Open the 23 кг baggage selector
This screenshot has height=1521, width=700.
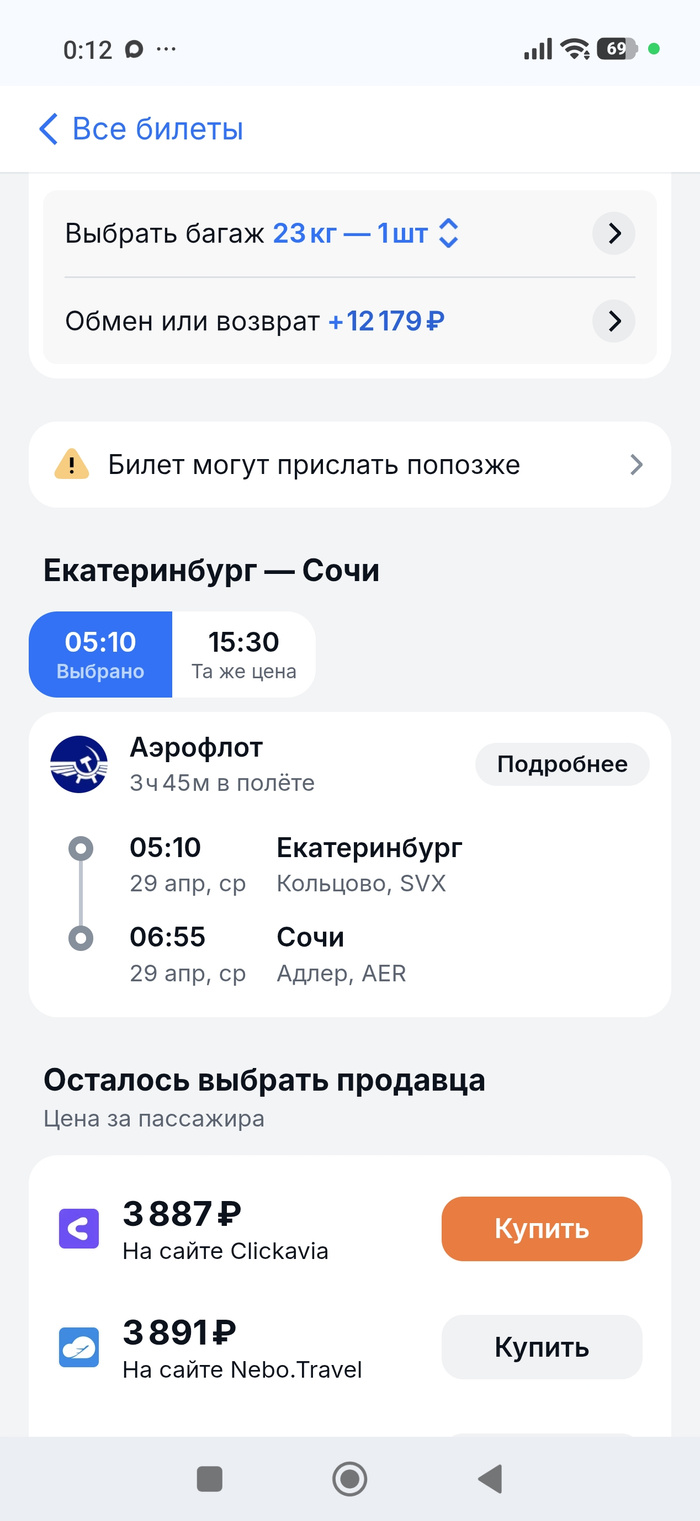(x=366, y=234)
